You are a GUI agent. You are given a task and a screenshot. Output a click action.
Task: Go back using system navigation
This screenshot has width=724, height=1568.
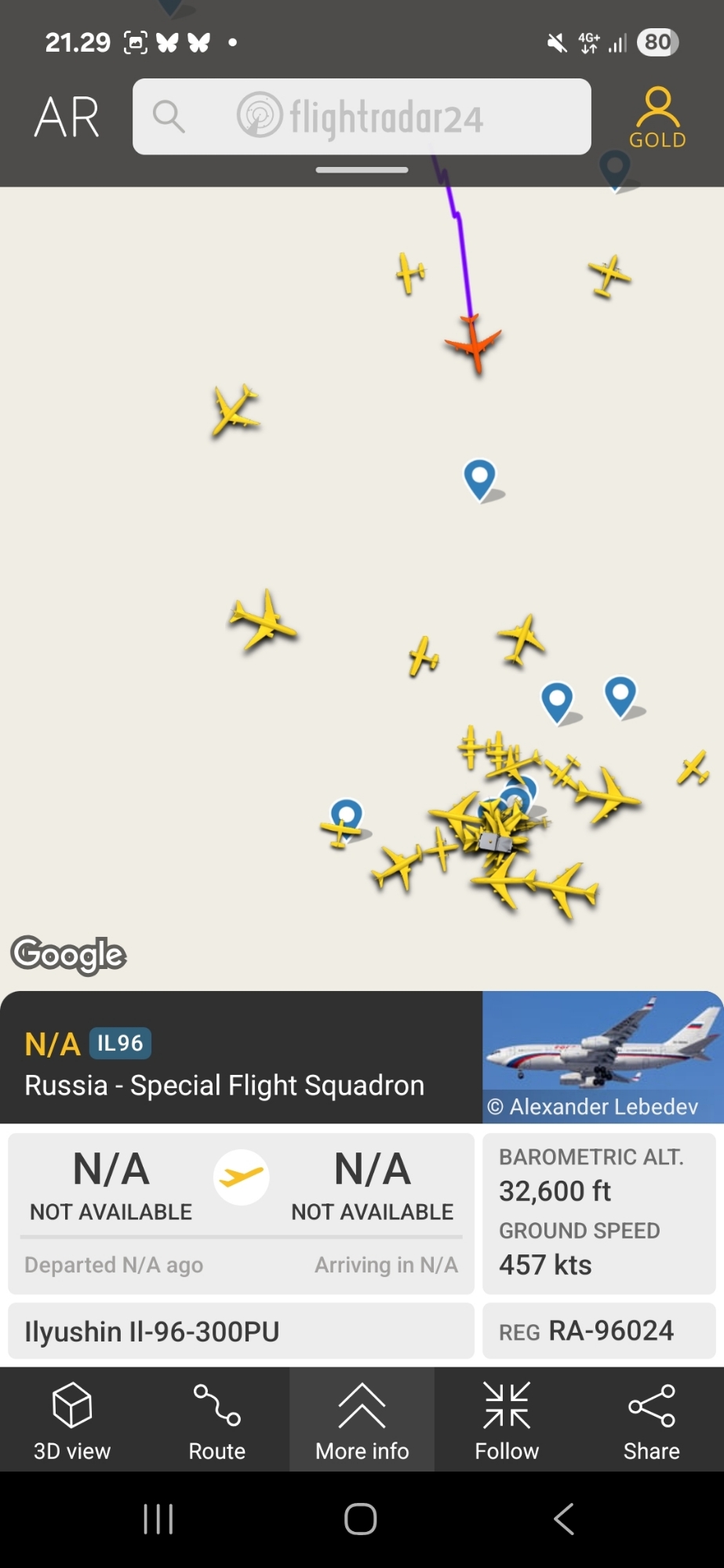564,1519
